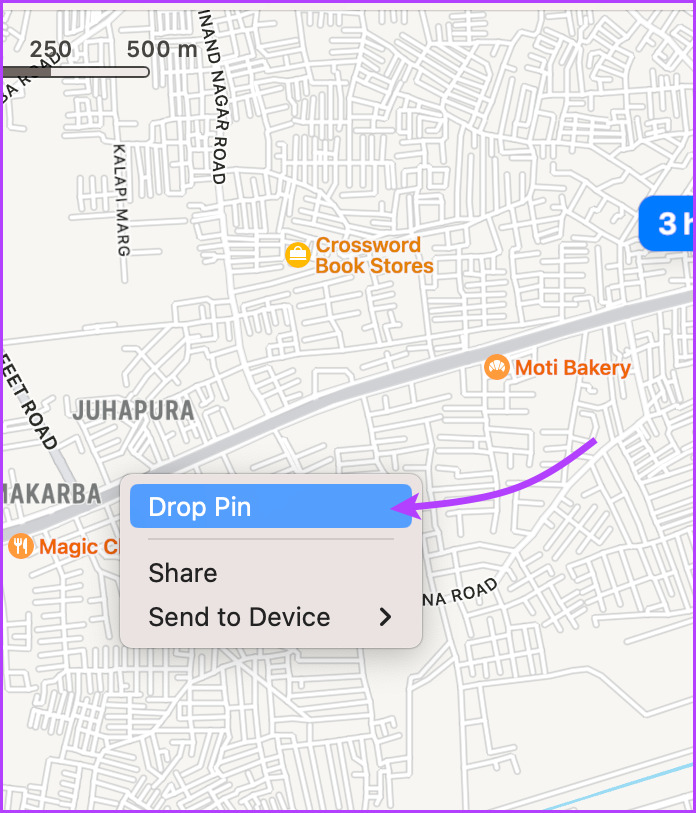Tap the Magic restaurant marker on the map
Image resolution: width=696 pixels, height=813 pixels.
tap(20, 547)
